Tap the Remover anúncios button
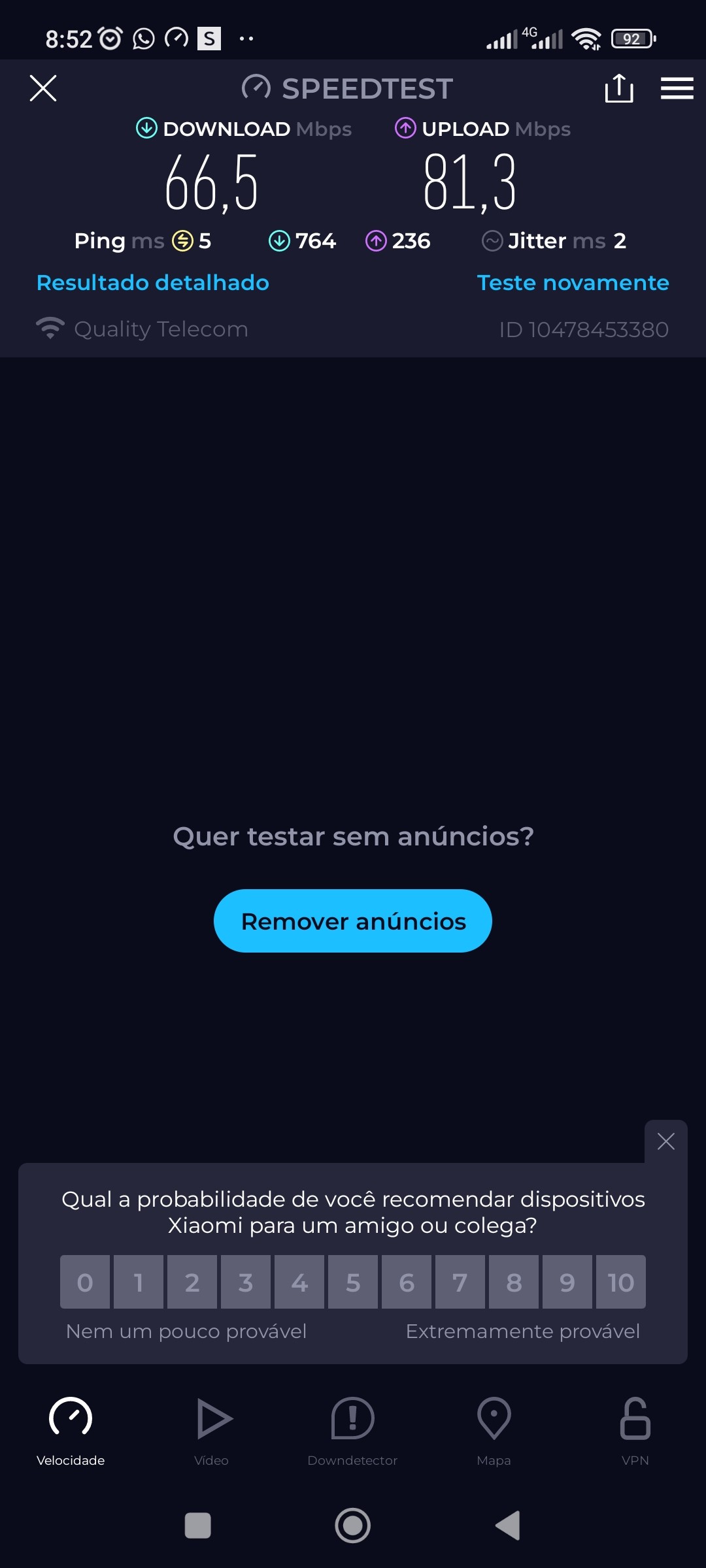 (x=353, y=921)
